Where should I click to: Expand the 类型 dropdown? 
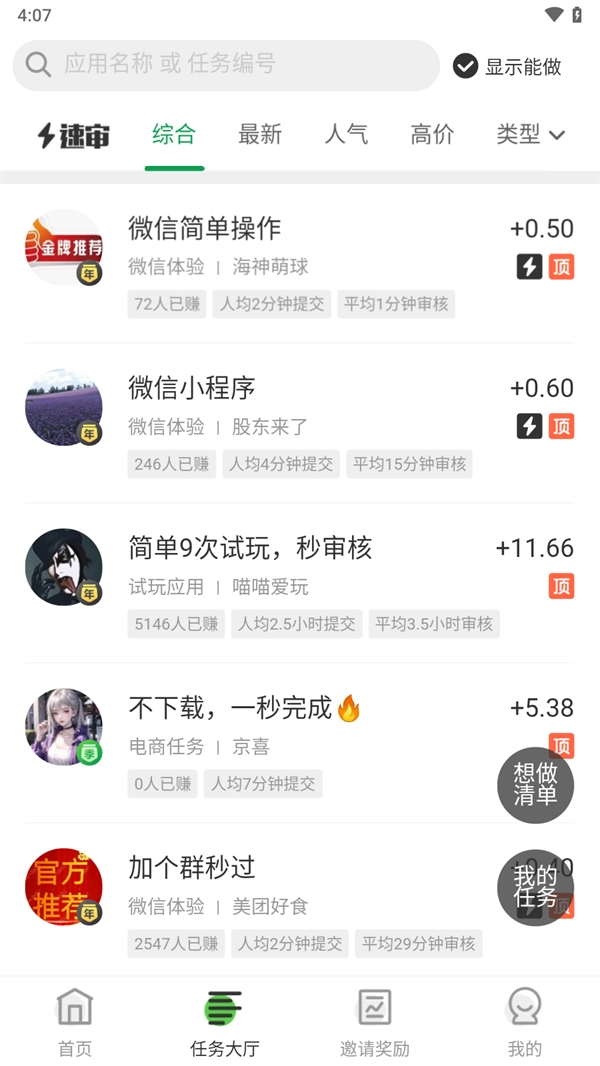click(530, 135)
